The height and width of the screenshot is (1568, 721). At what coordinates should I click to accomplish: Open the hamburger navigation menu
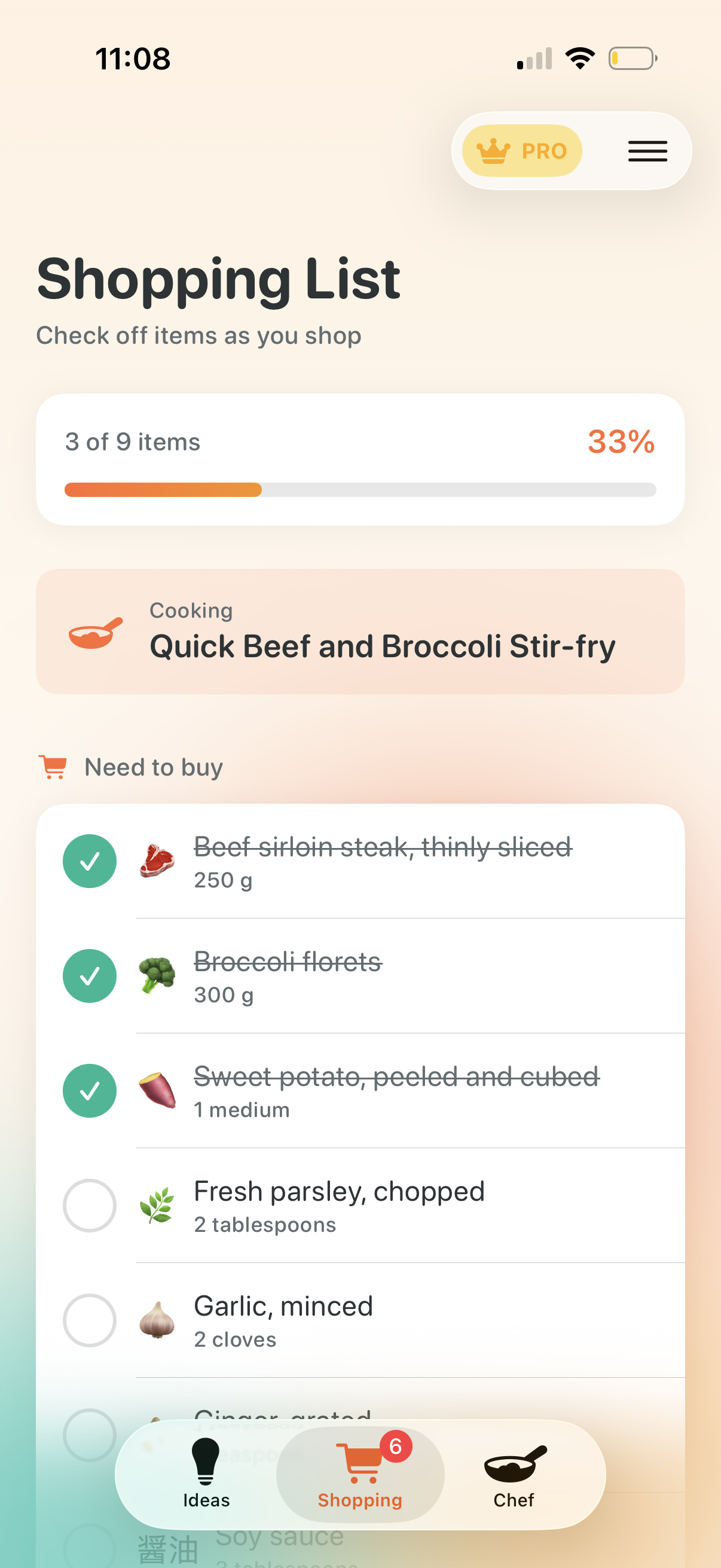point(647,151)
